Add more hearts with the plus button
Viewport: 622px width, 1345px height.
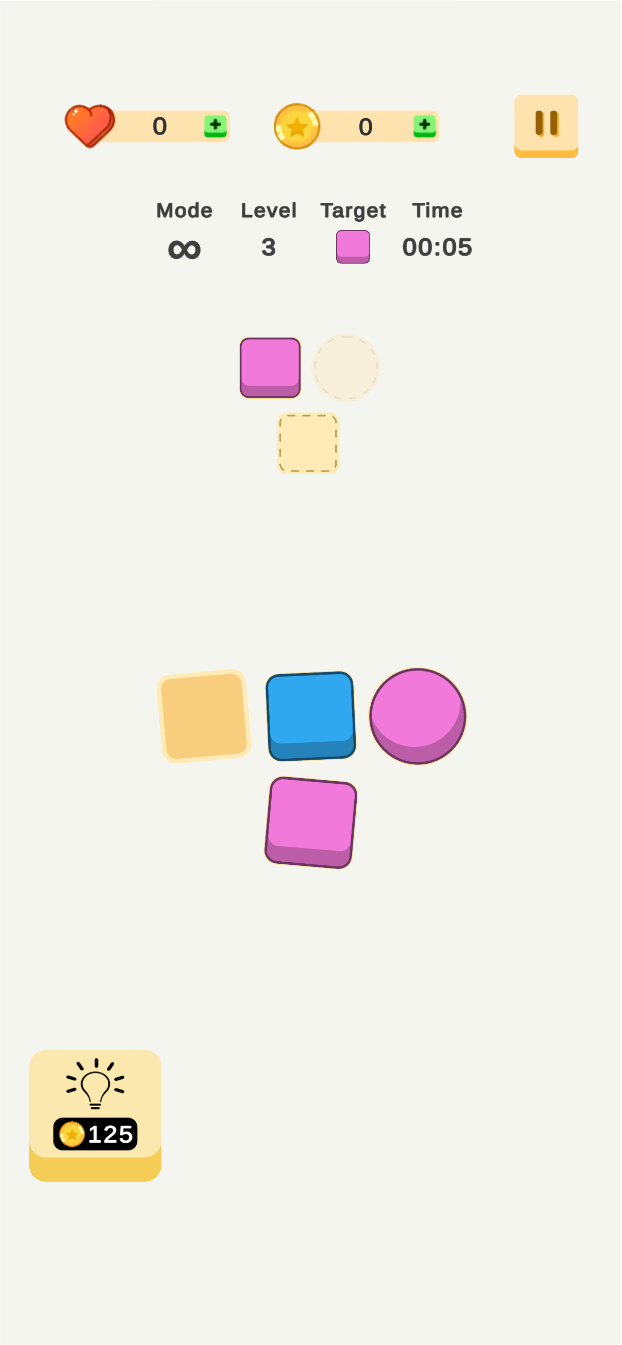tap(215, 126)
